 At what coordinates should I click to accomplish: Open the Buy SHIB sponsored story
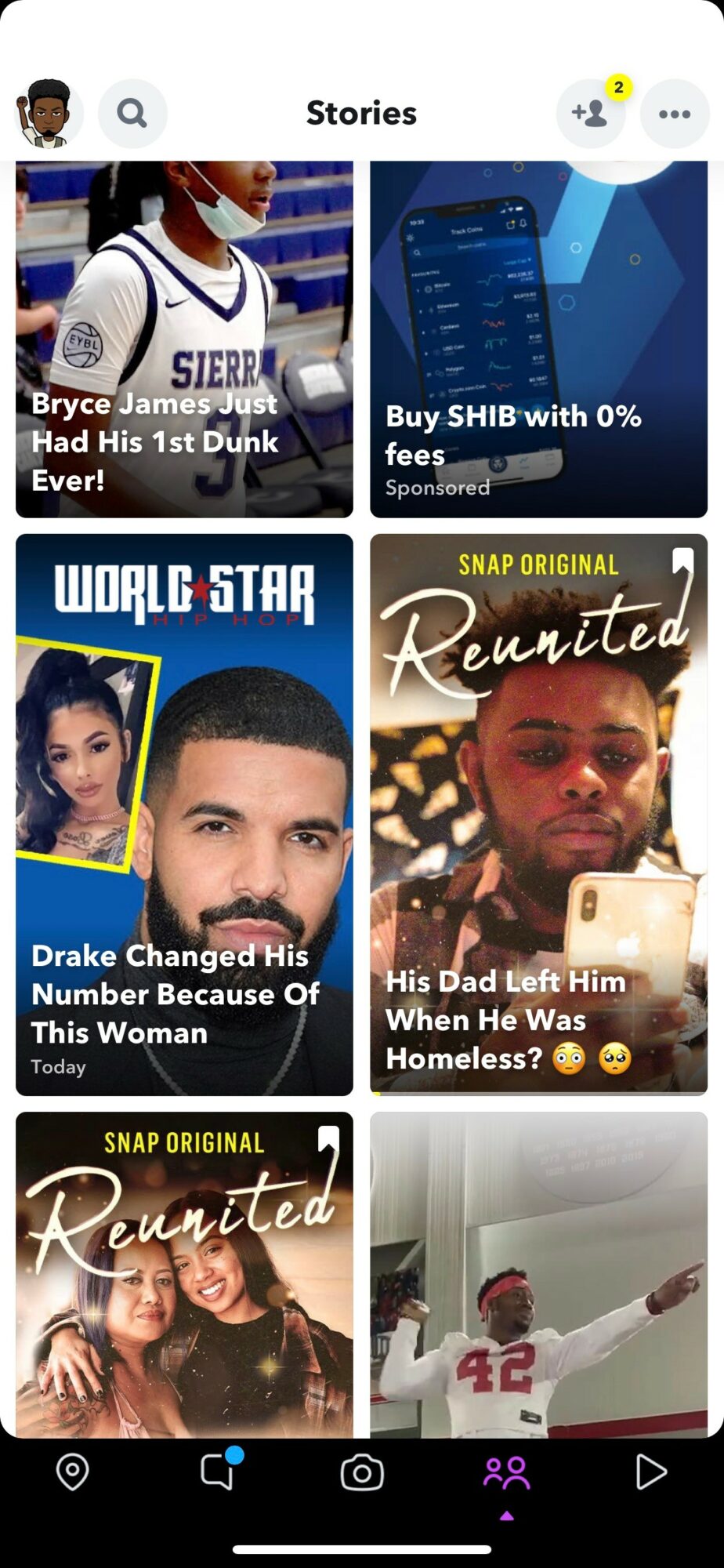[538, 339]
